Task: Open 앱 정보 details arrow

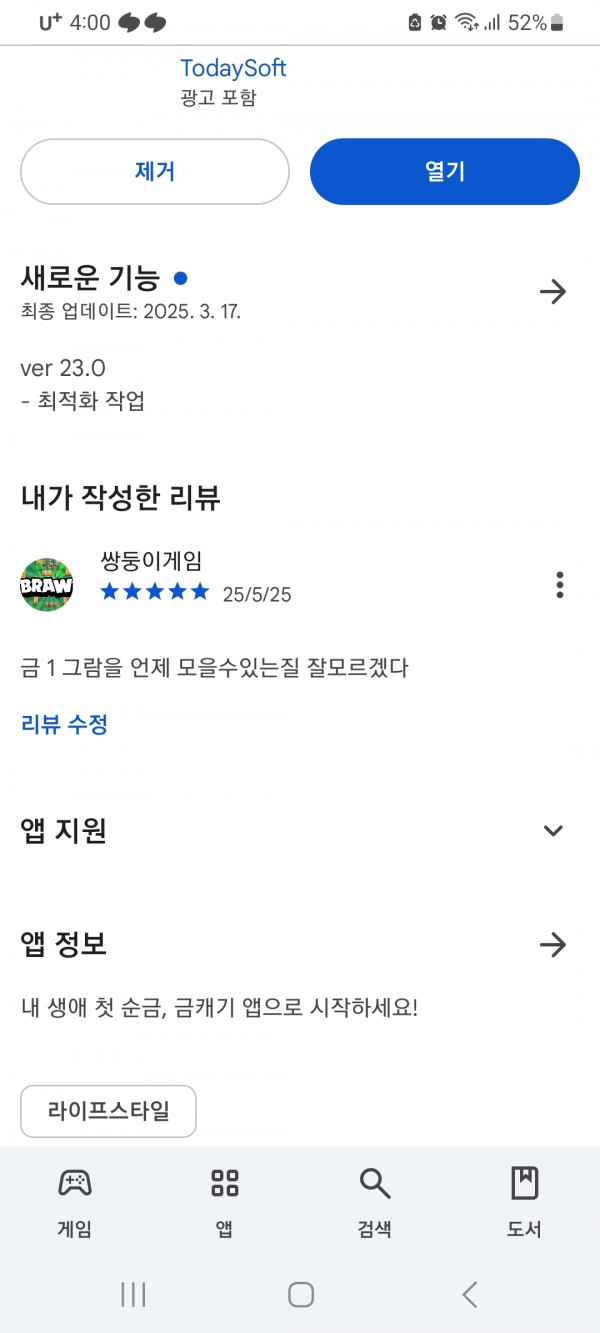Action: [553, 944]
